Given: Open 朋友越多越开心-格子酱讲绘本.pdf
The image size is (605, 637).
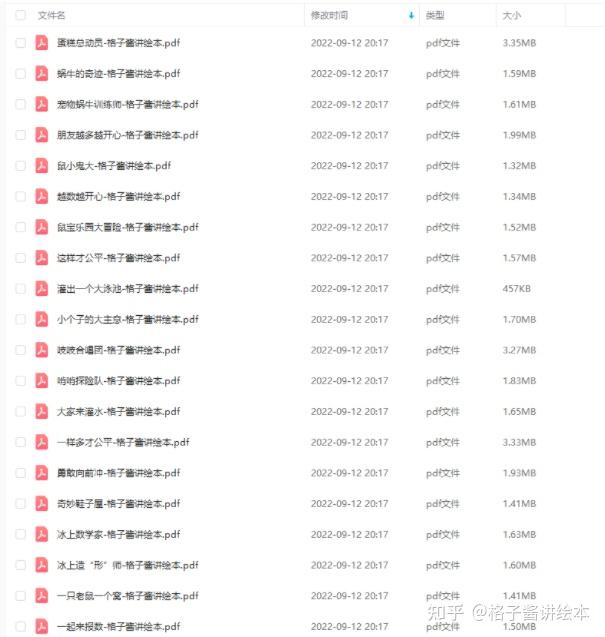Looking at the screenshot, I should tap(127, 135).
